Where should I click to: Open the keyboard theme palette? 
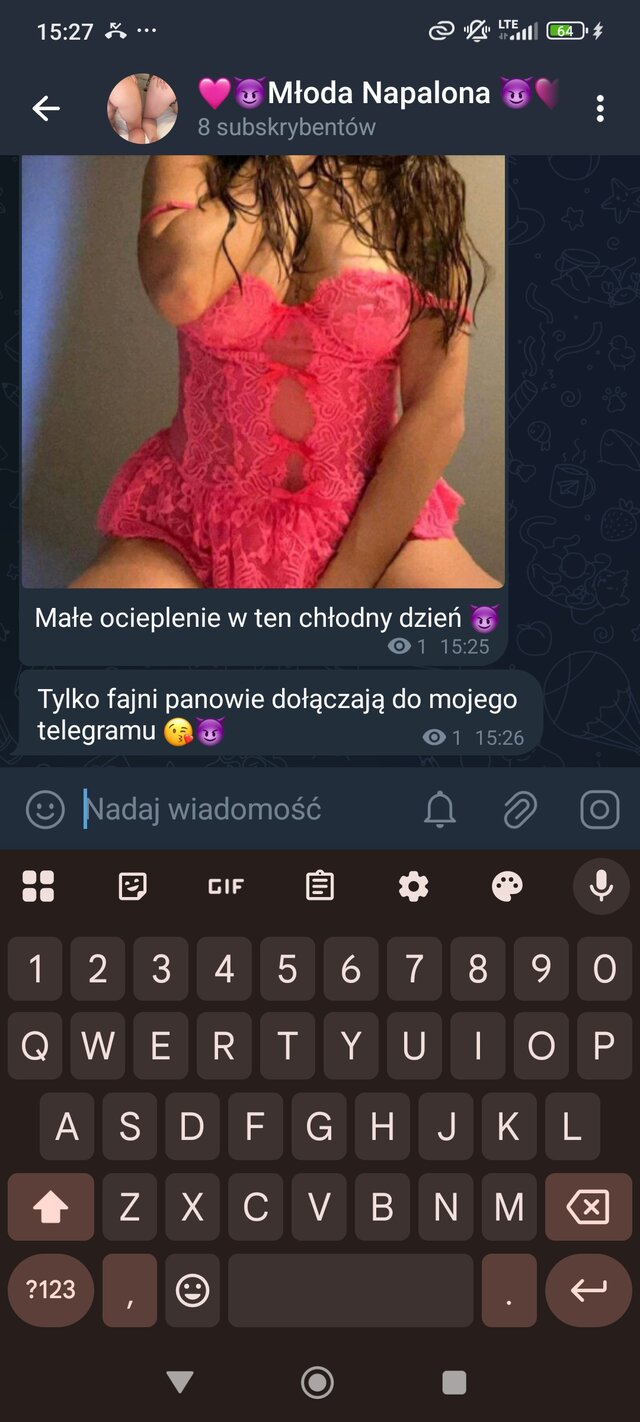coord(507,886)
